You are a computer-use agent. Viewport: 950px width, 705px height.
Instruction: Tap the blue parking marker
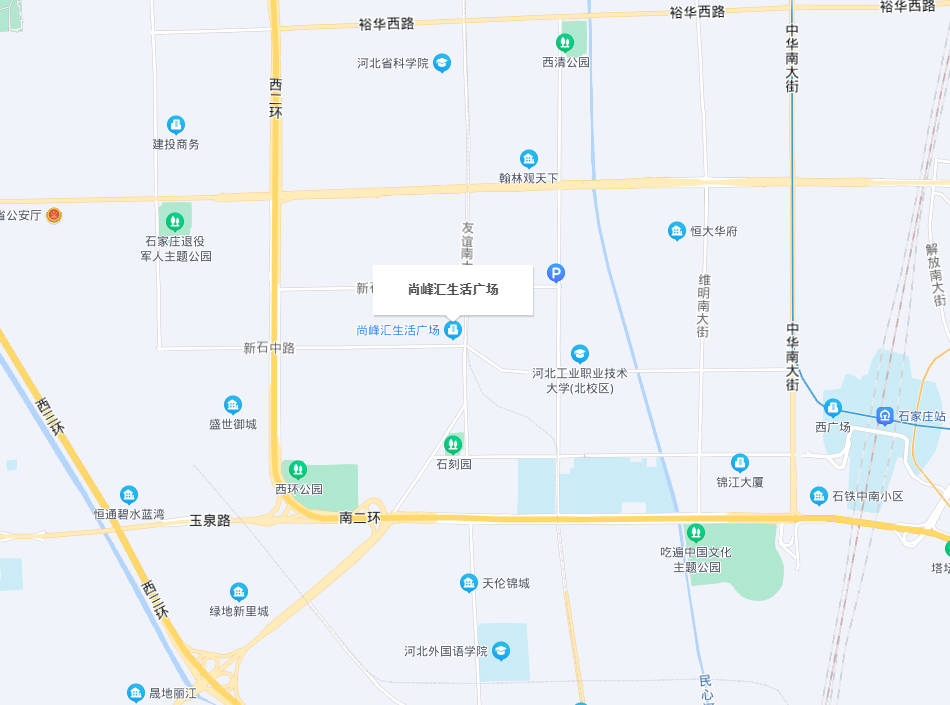pos(556,272)
